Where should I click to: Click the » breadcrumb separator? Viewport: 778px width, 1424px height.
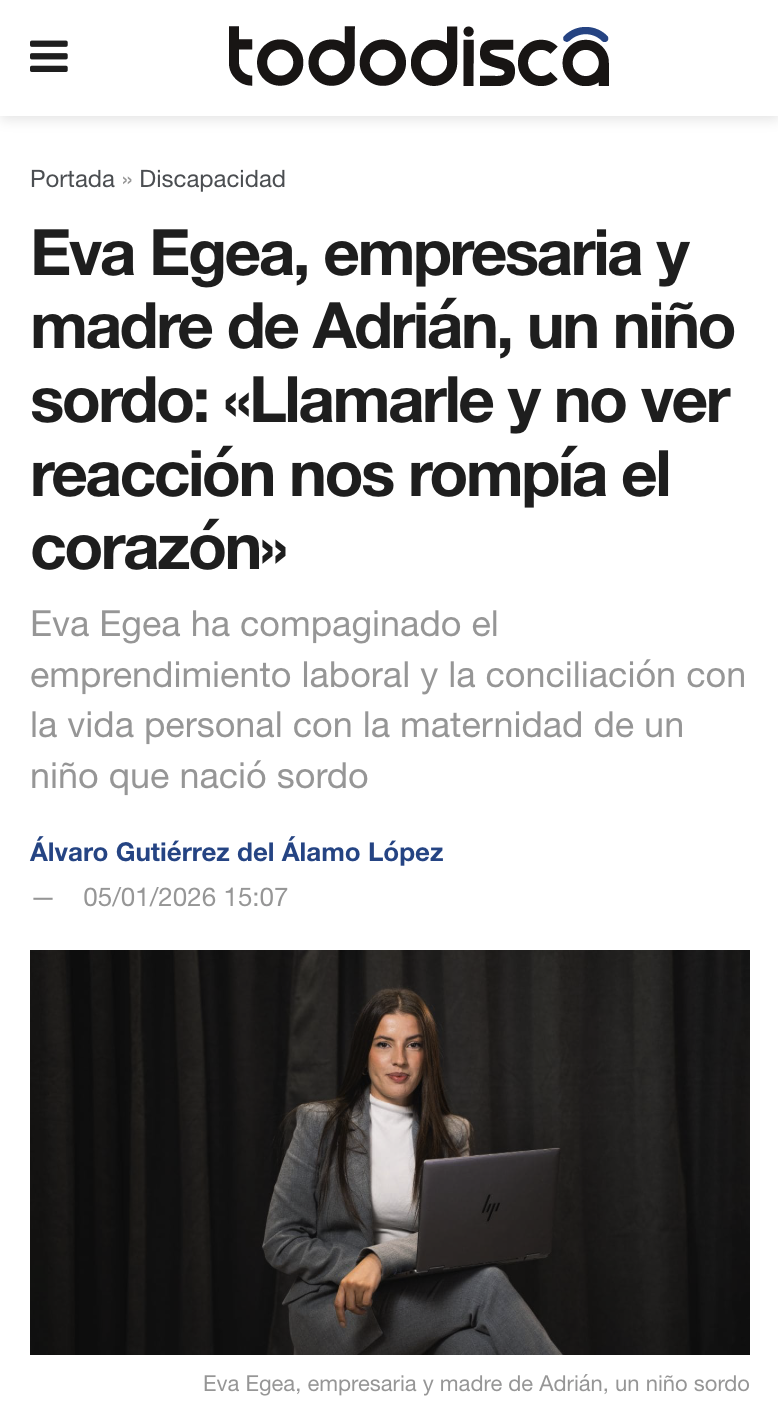(125, 180)
